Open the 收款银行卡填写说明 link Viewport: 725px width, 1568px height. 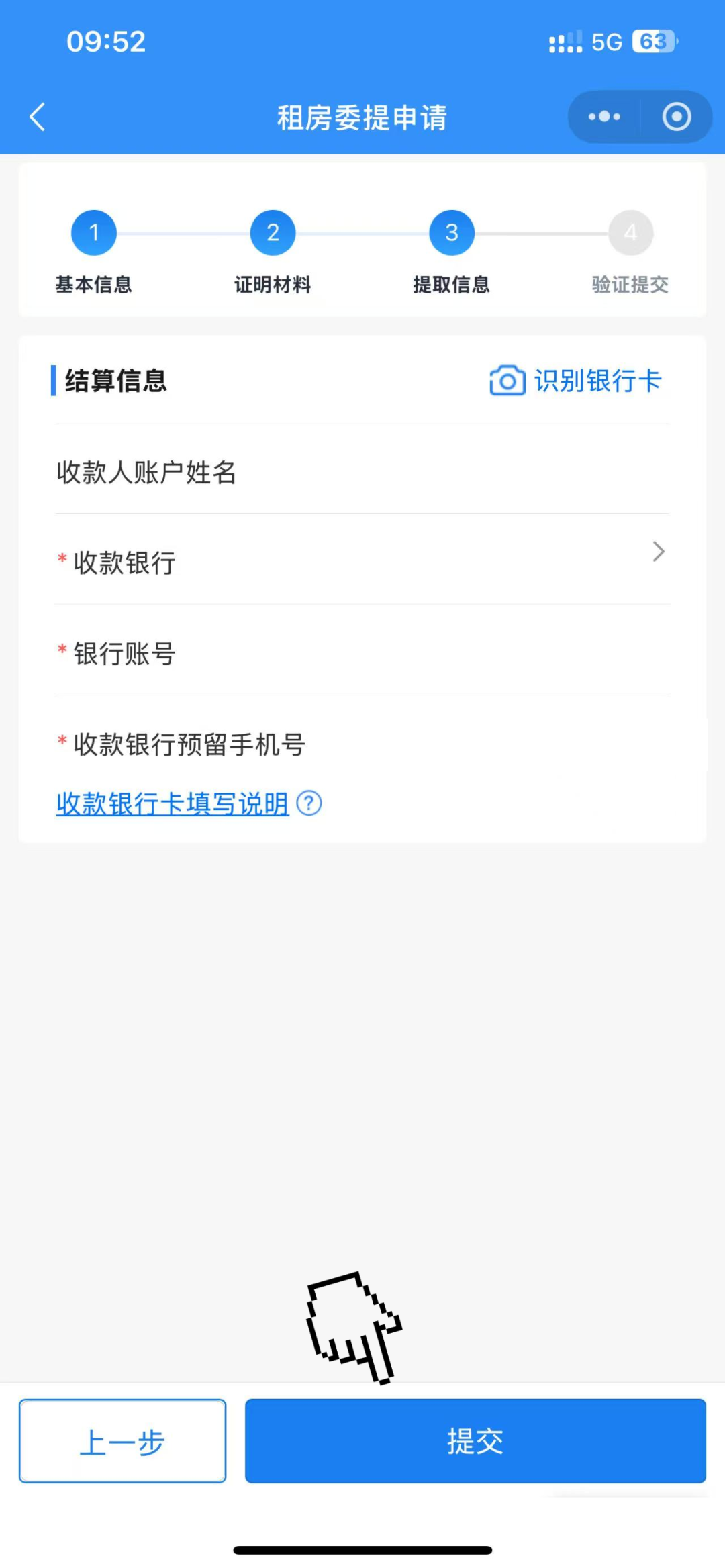(173, 803)
